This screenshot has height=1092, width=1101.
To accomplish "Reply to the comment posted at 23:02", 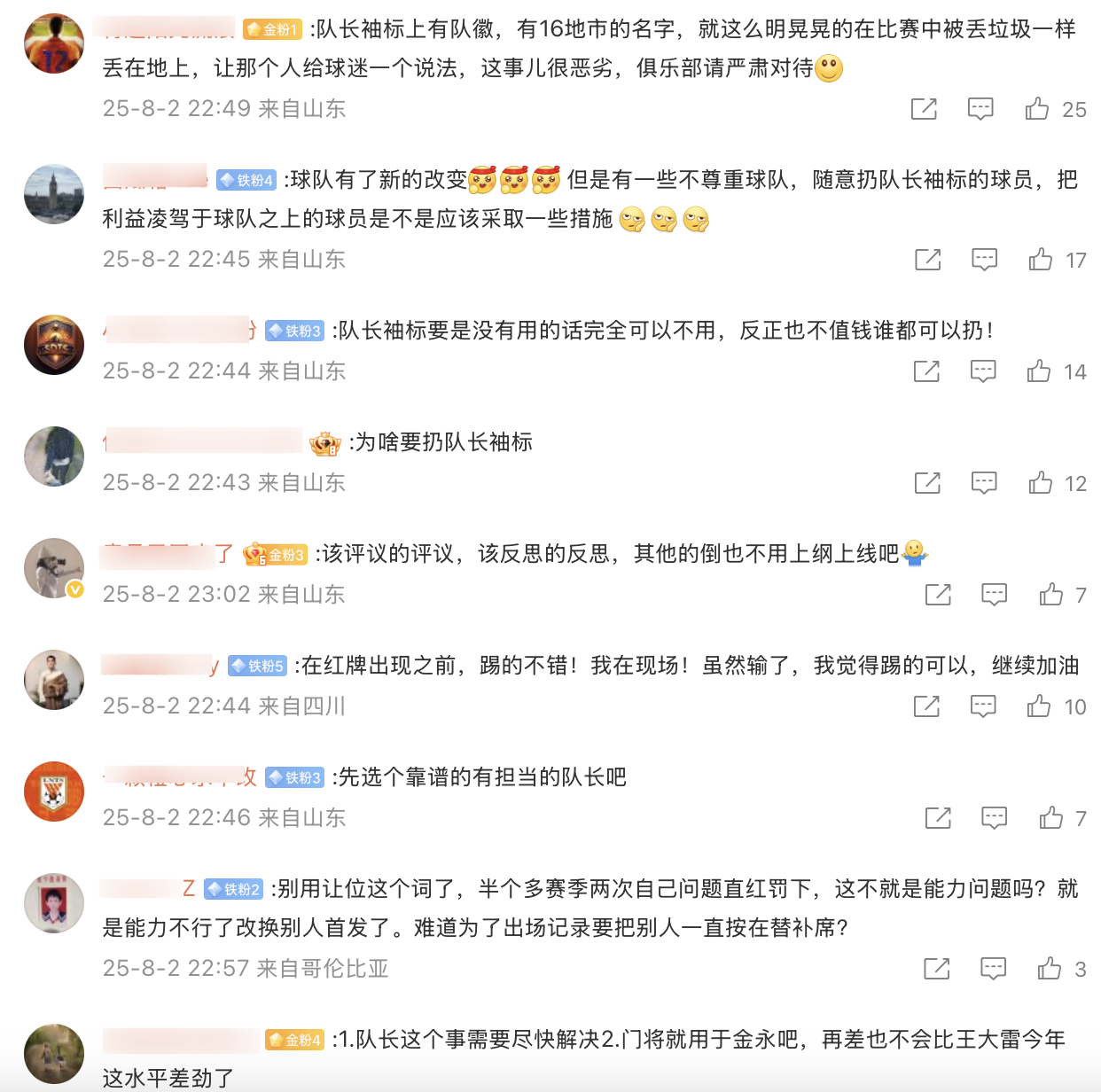I will (994, 595).
